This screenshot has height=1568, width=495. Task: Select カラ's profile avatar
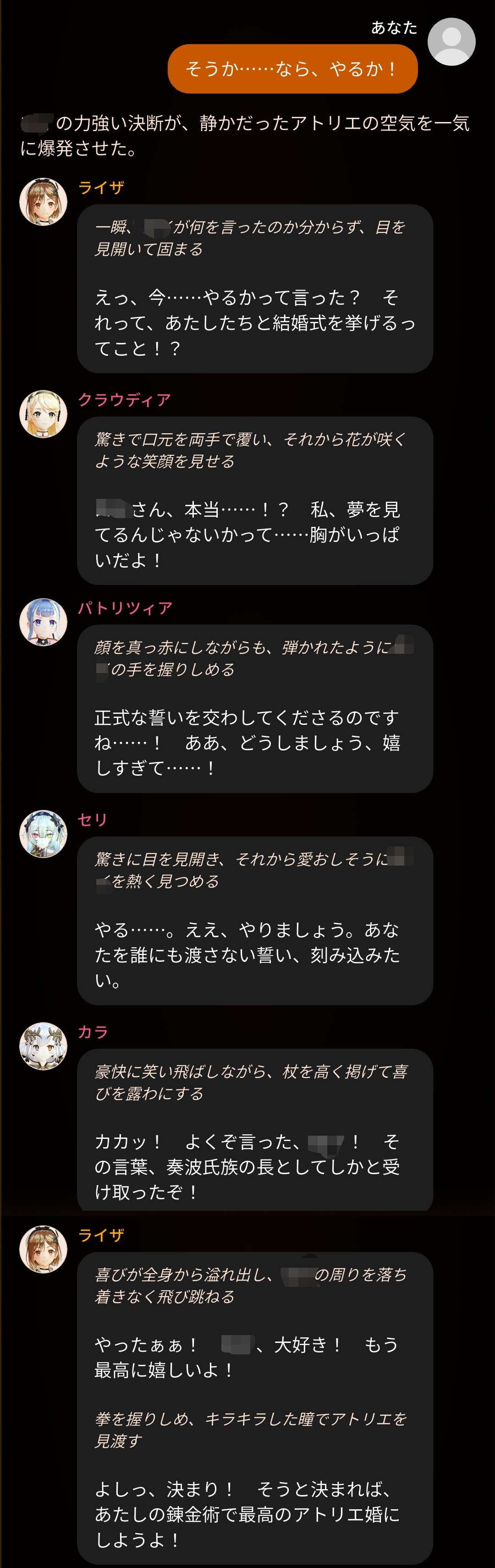pos(43,1046)
